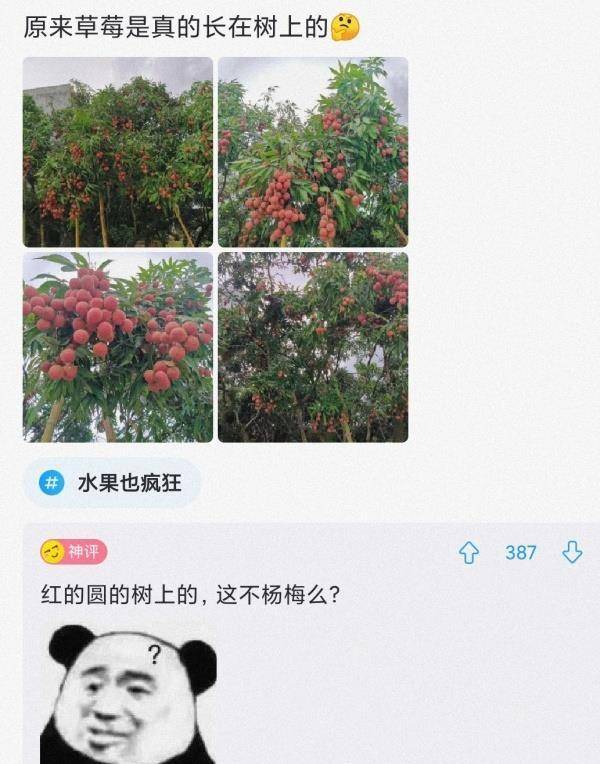
Task: View the second photo with hanging fruit clusters
Action: pos(313,152)
